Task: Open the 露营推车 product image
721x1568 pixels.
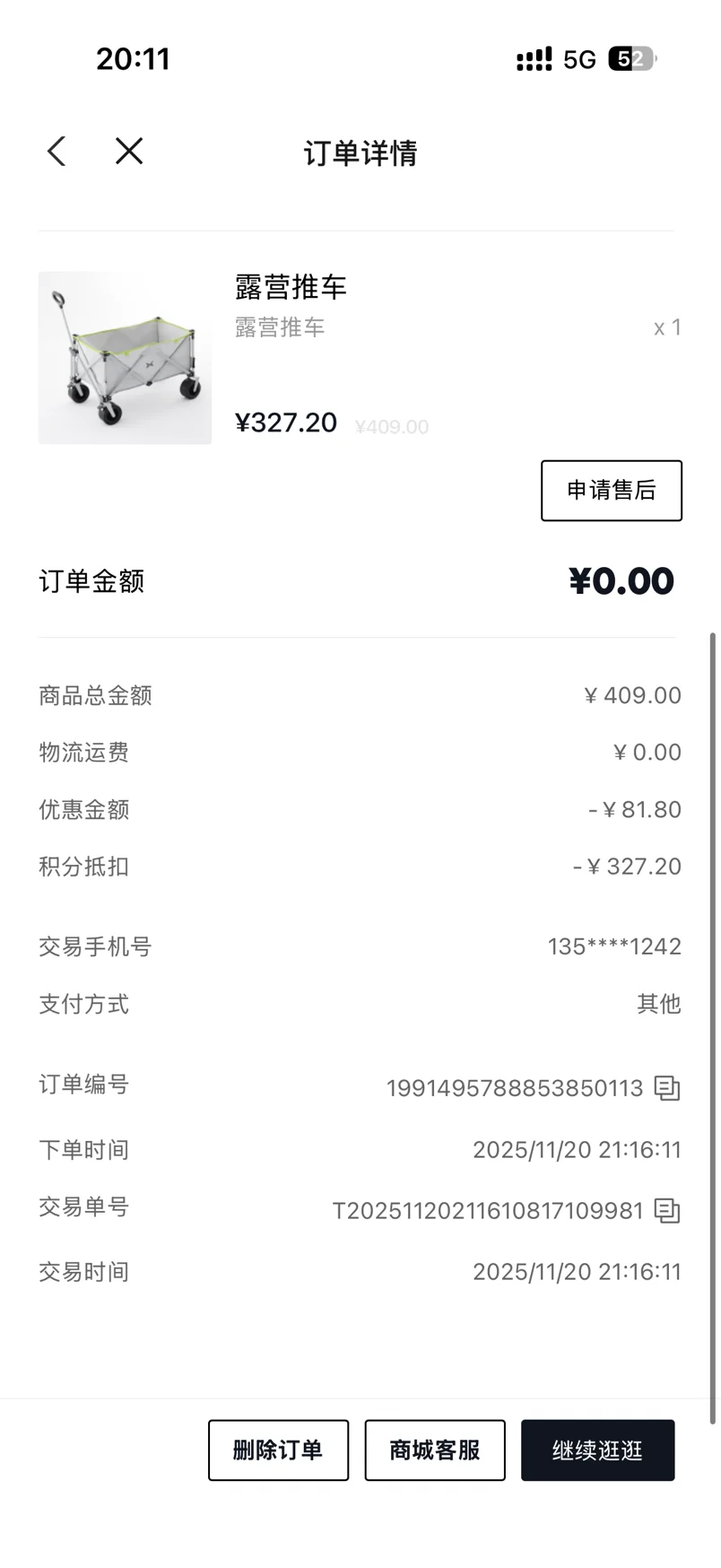Action: click(125, 358)
